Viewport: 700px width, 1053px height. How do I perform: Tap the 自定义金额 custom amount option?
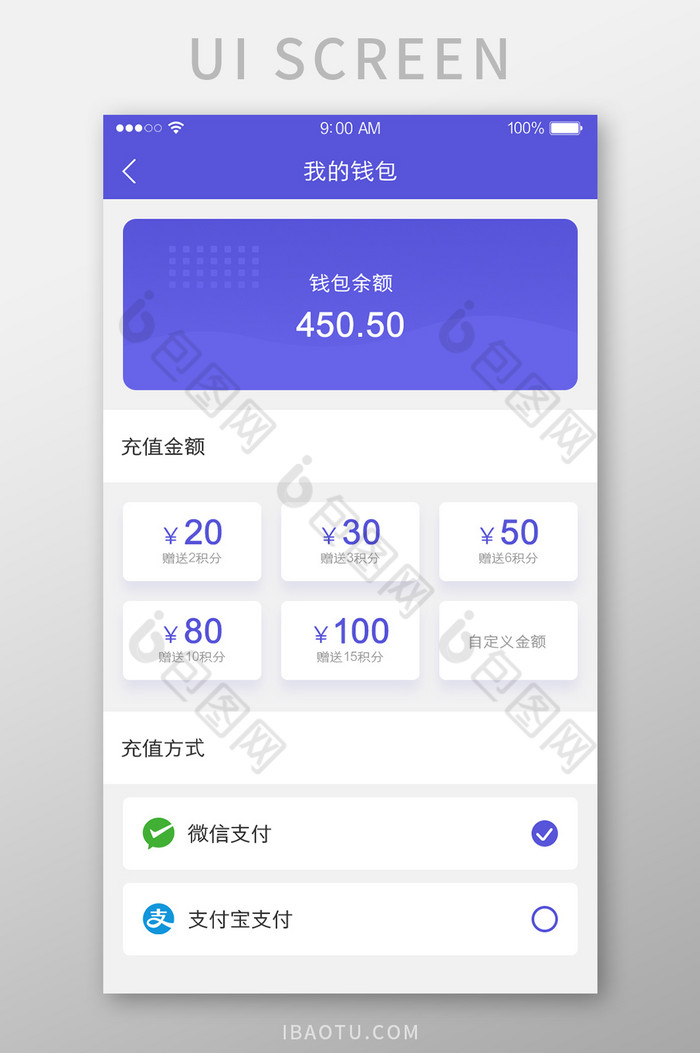point(508,640)
